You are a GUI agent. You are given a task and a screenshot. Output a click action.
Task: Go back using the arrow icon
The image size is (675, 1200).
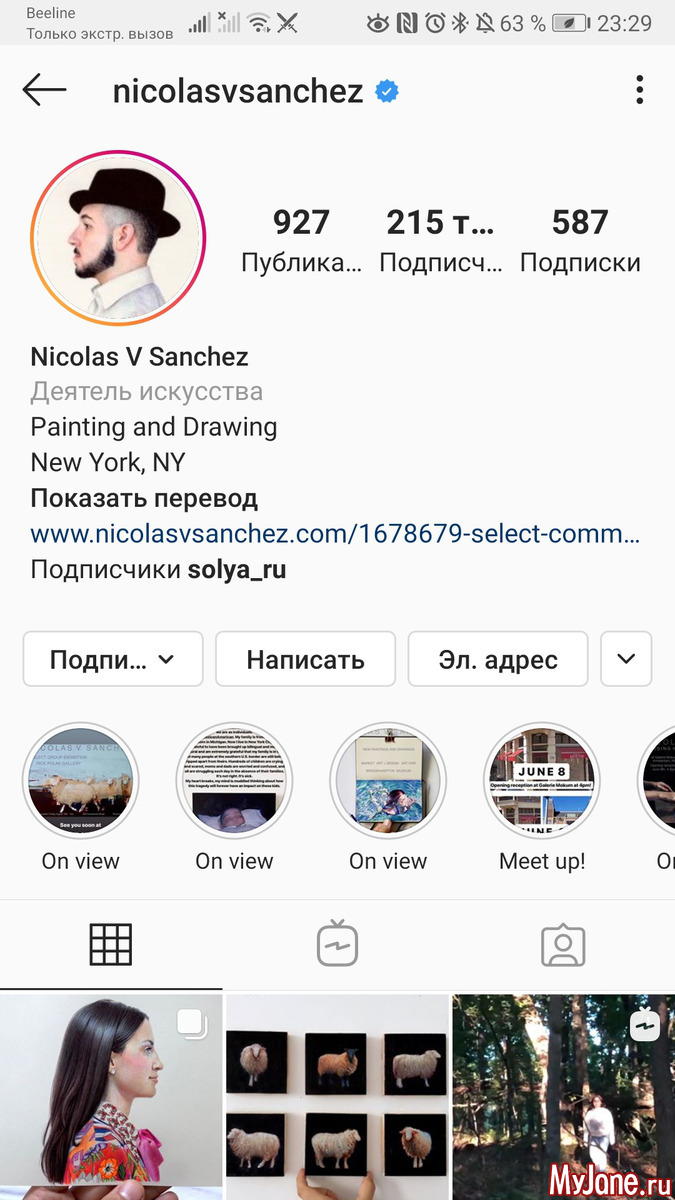pos(44,90)
